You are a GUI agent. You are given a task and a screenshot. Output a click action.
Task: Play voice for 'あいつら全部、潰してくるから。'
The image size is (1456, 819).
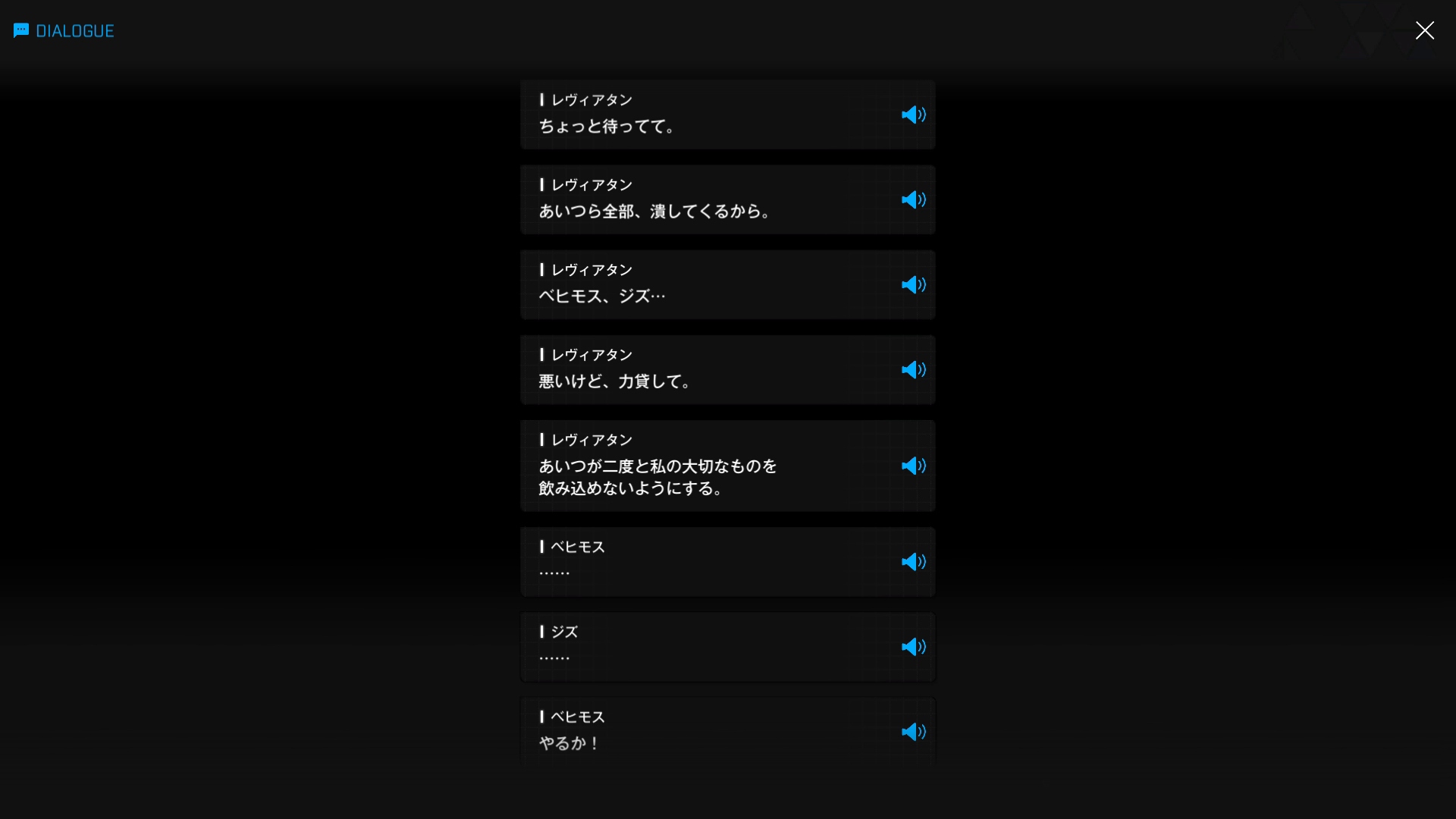pyautogui.click(x=913, y=199)
